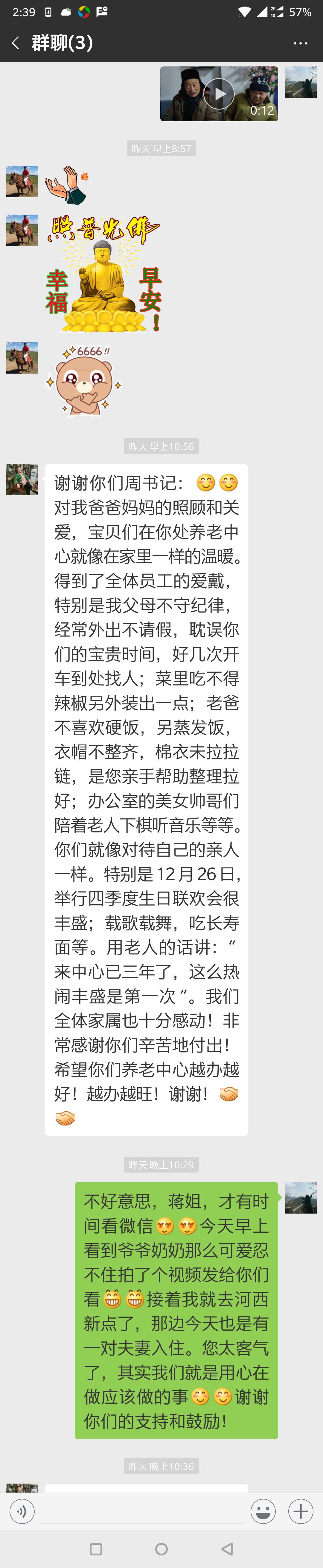Open the 6666 bear sticker
The height and width of the screenshot is (1568, 323).
click(x=83, y=380)
